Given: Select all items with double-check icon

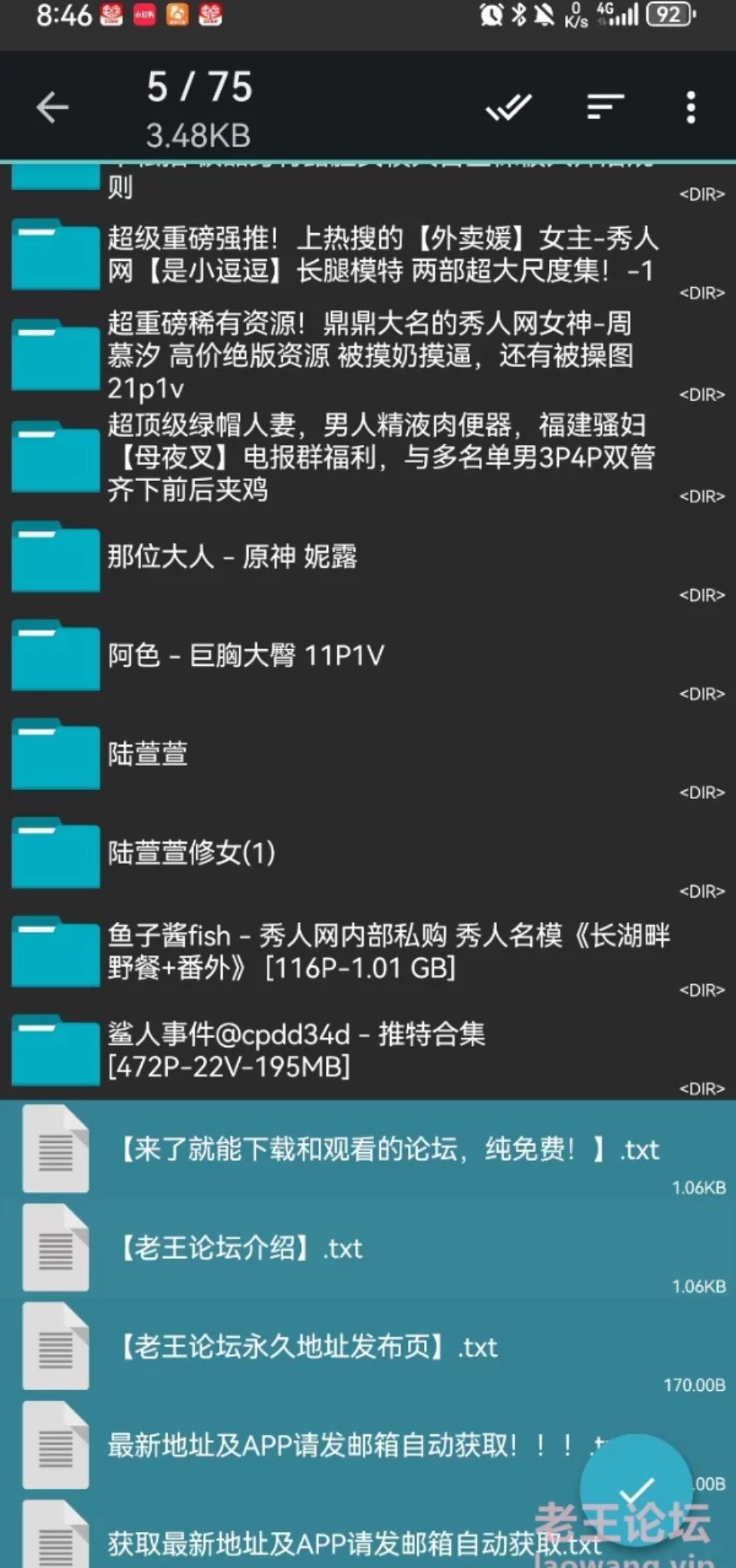Looking at the screenshot, I should pos(509,107).
